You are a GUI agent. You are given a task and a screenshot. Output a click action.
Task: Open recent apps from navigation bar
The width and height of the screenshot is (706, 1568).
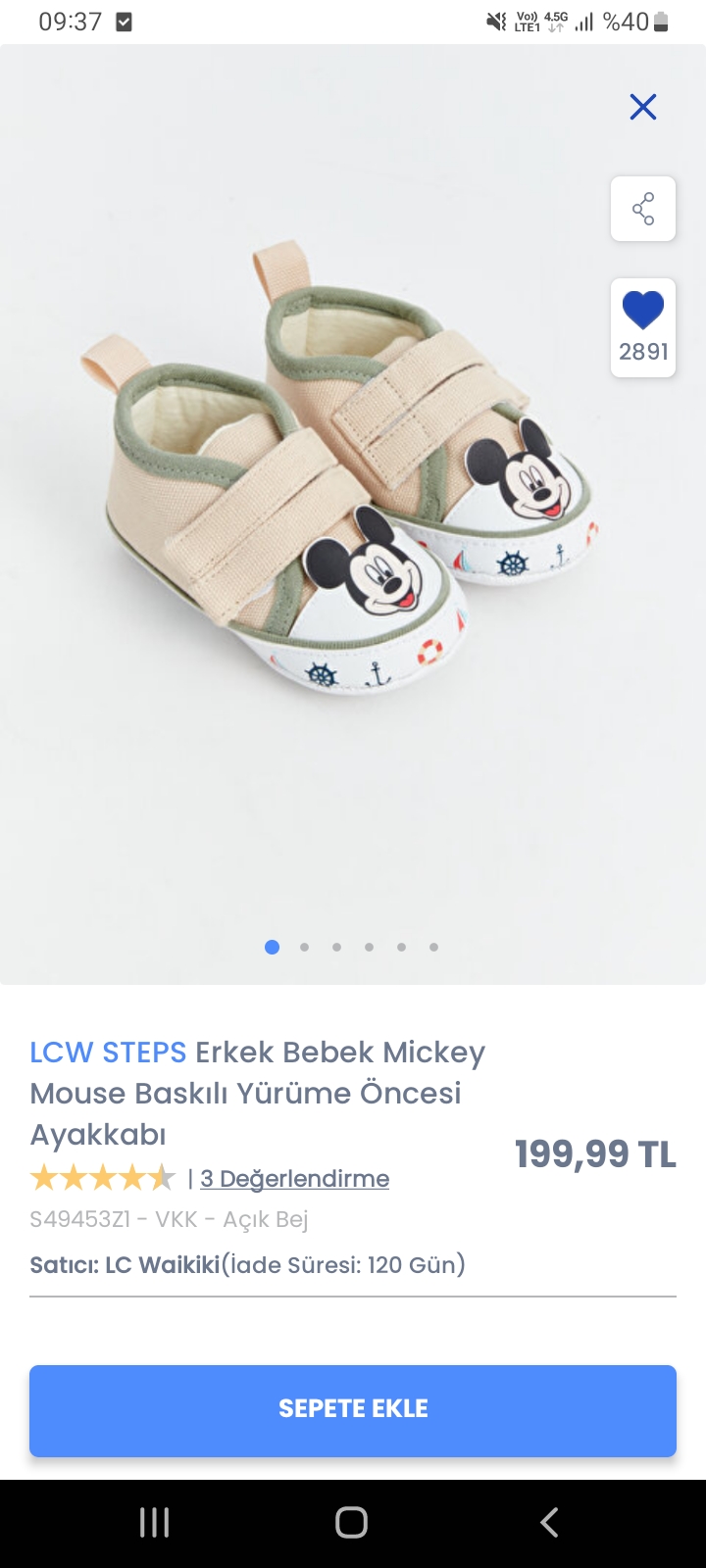tap(155, 1522)
